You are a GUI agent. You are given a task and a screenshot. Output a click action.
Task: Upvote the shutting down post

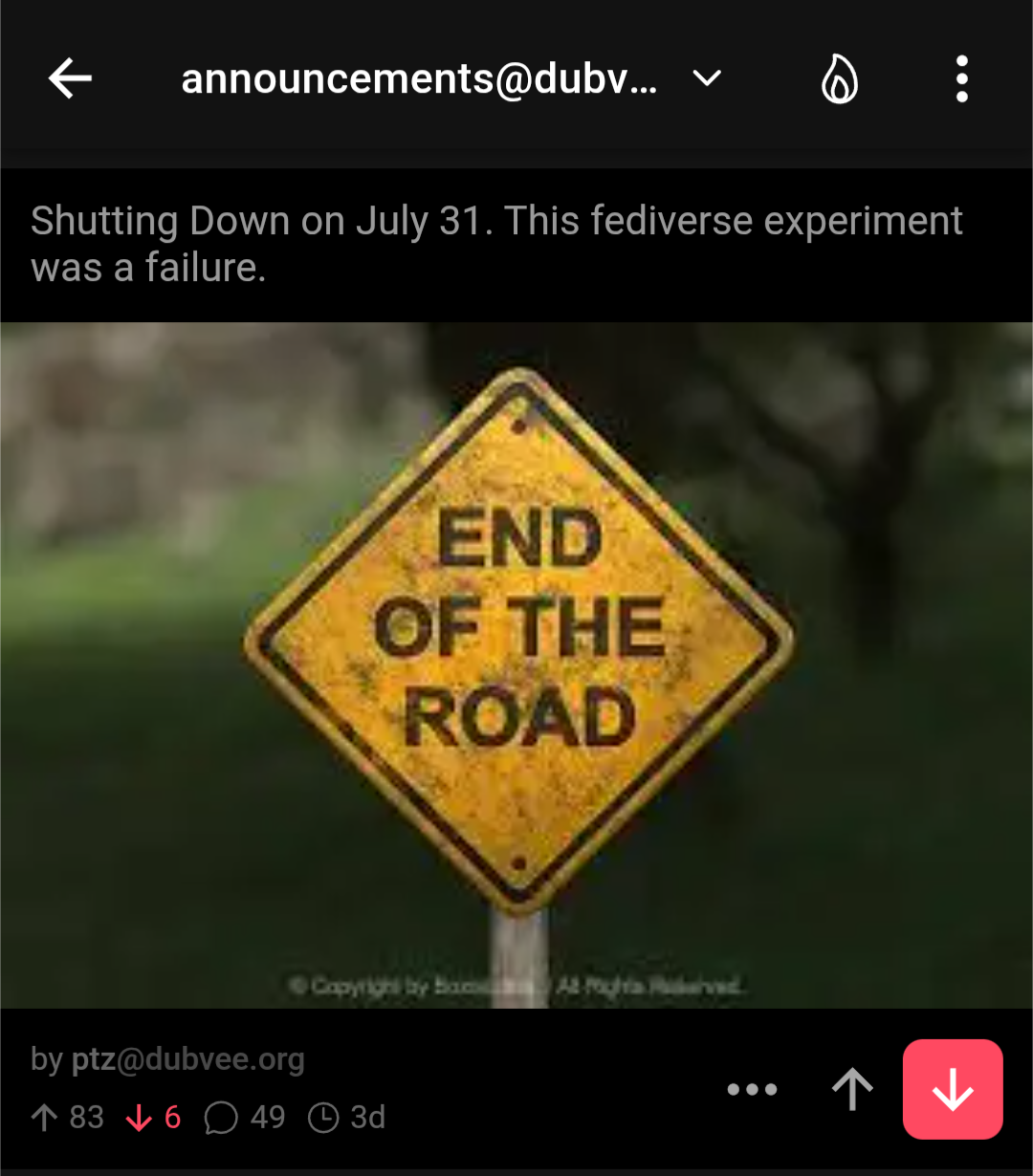click(851, 1089)
